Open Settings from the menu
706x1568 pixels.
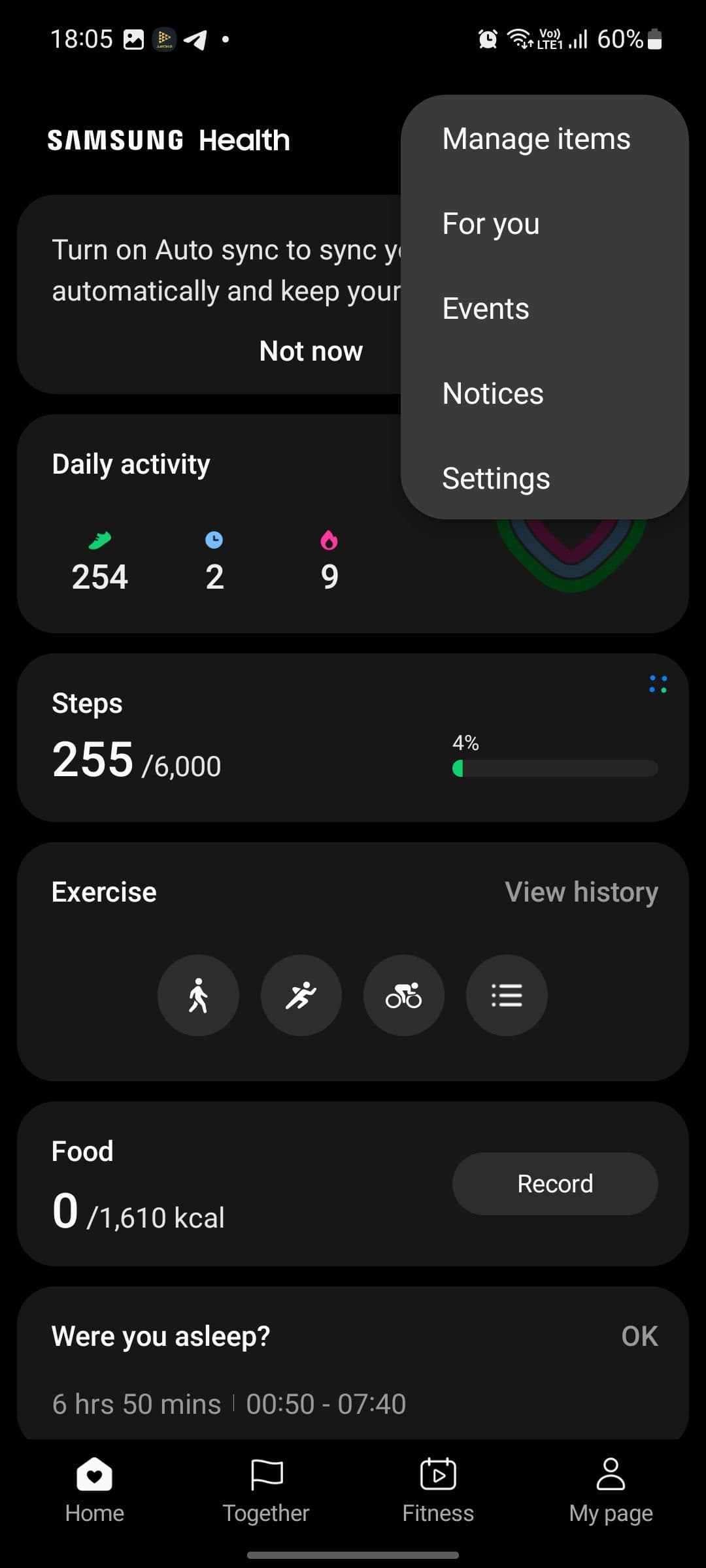(496, 479)
